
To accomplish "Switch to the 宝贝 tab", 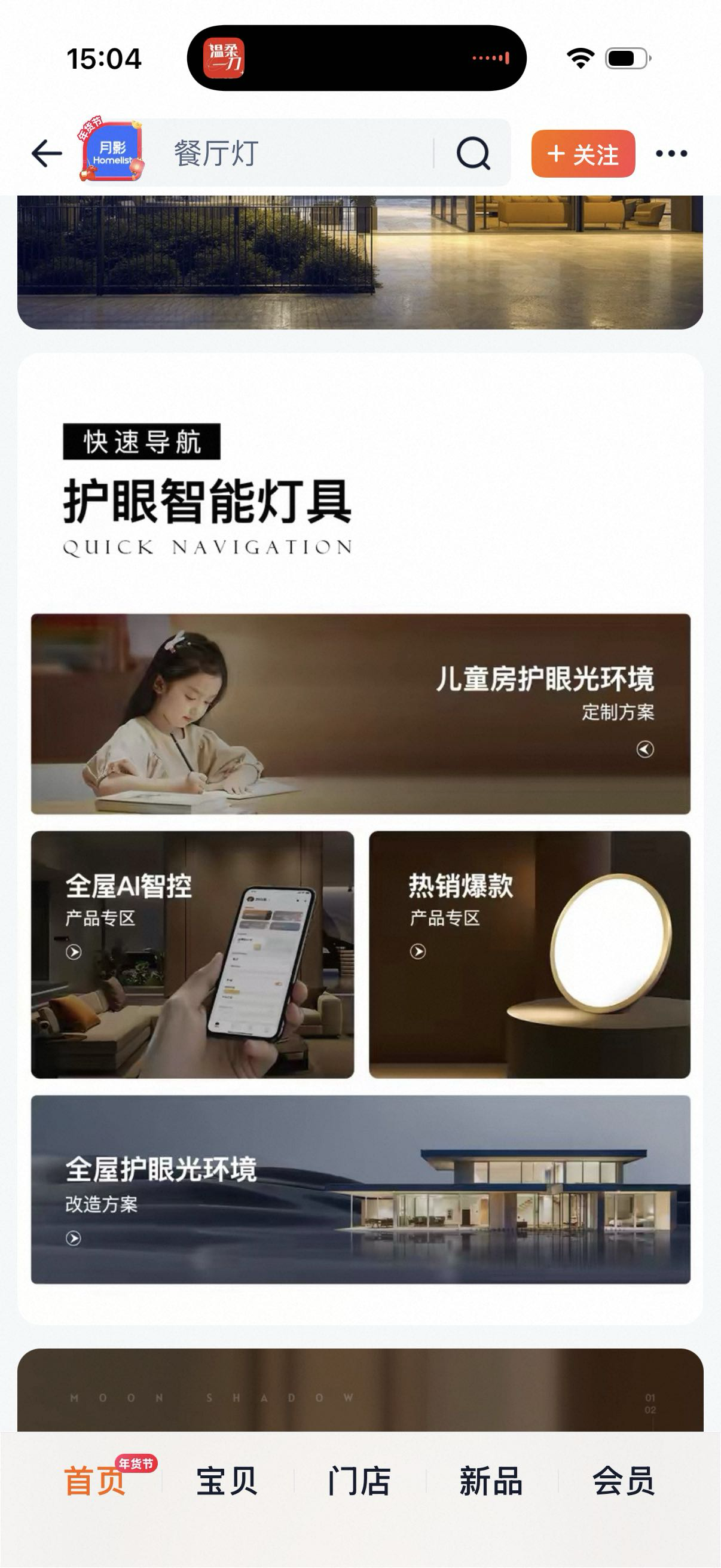I will click(227, 1480).
